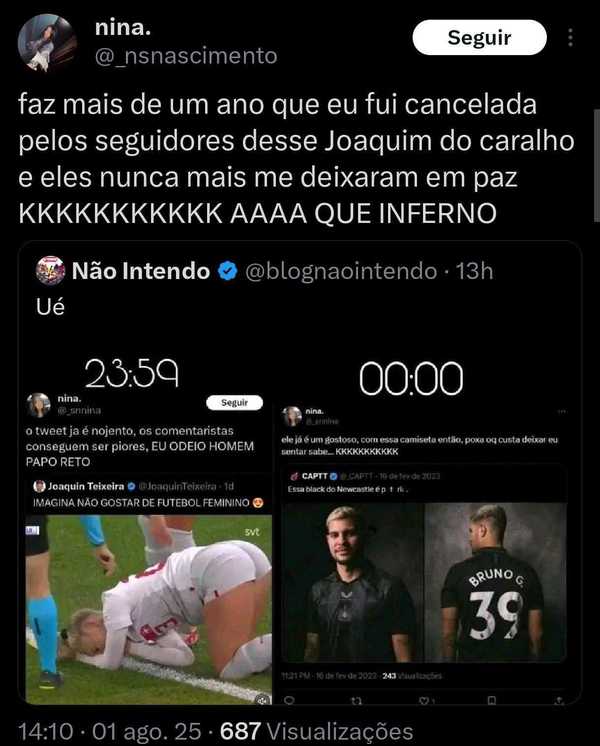
Task: Open nina.'s profile avatar
Action: point(47,43)
